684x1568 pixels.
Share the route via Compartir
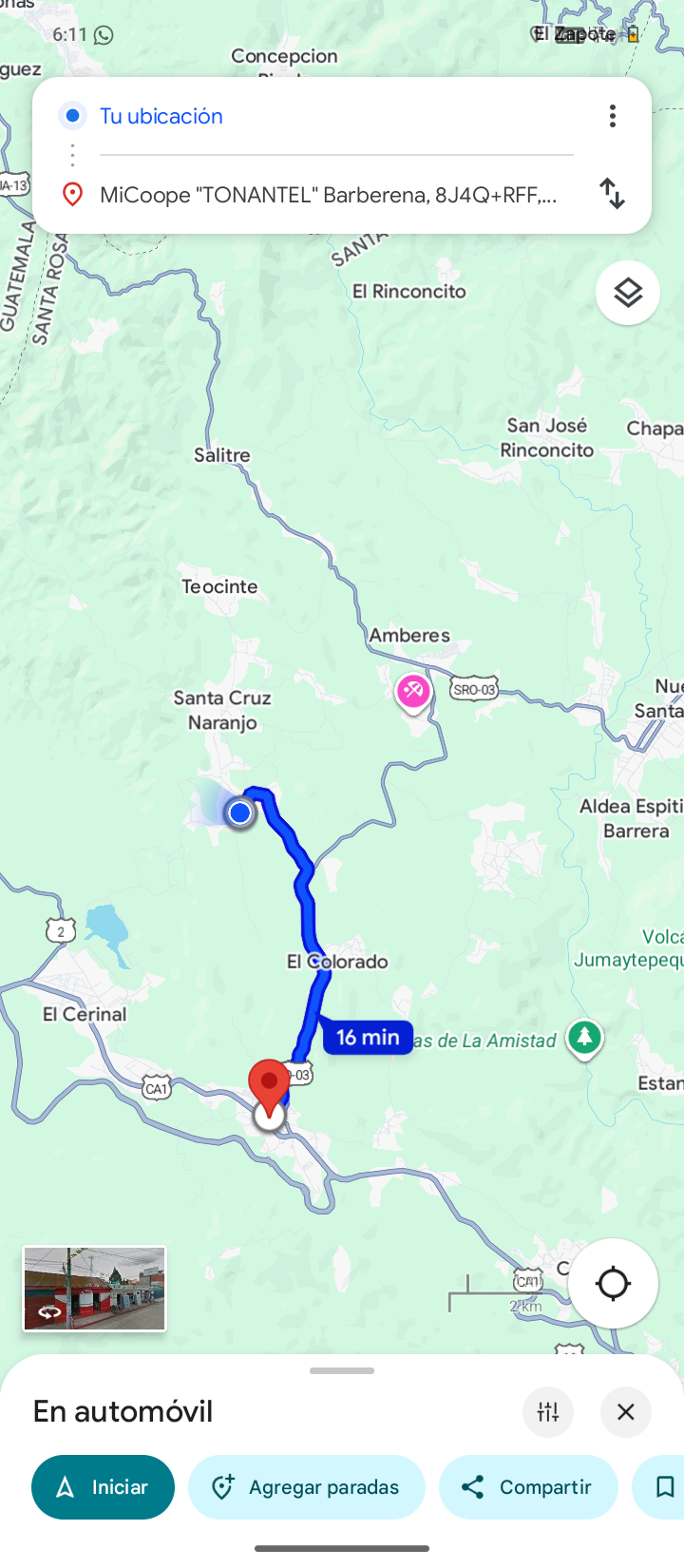pos(528,1487)
